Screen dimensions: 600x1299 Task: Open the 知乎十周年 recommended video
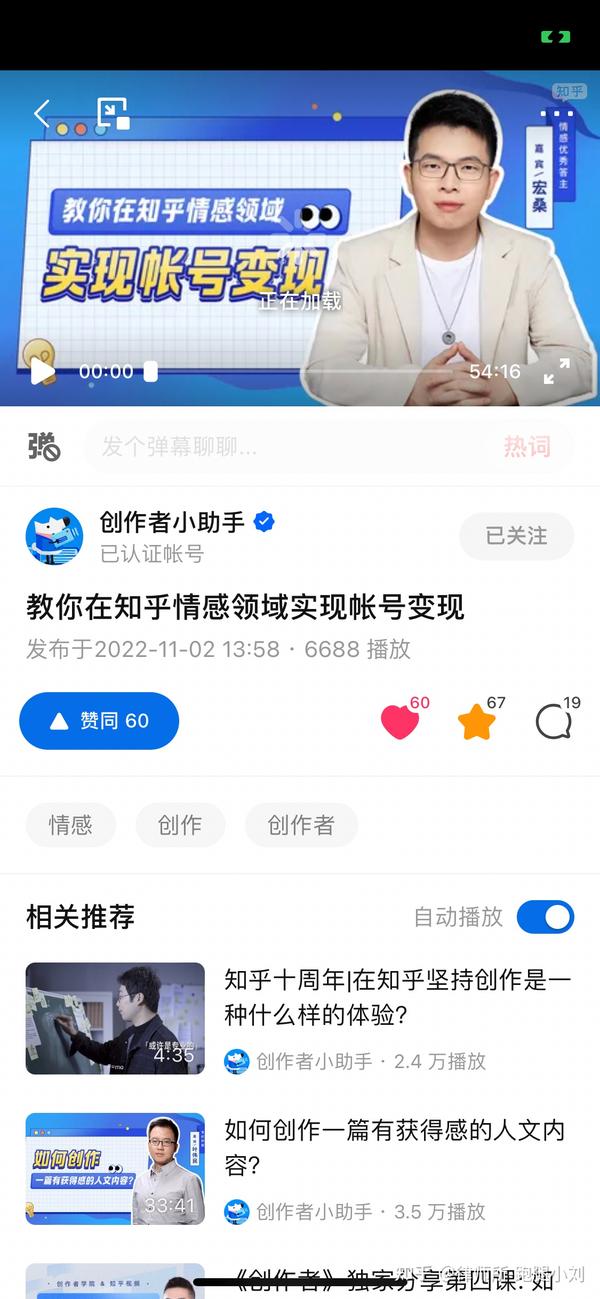(300, 1018)
